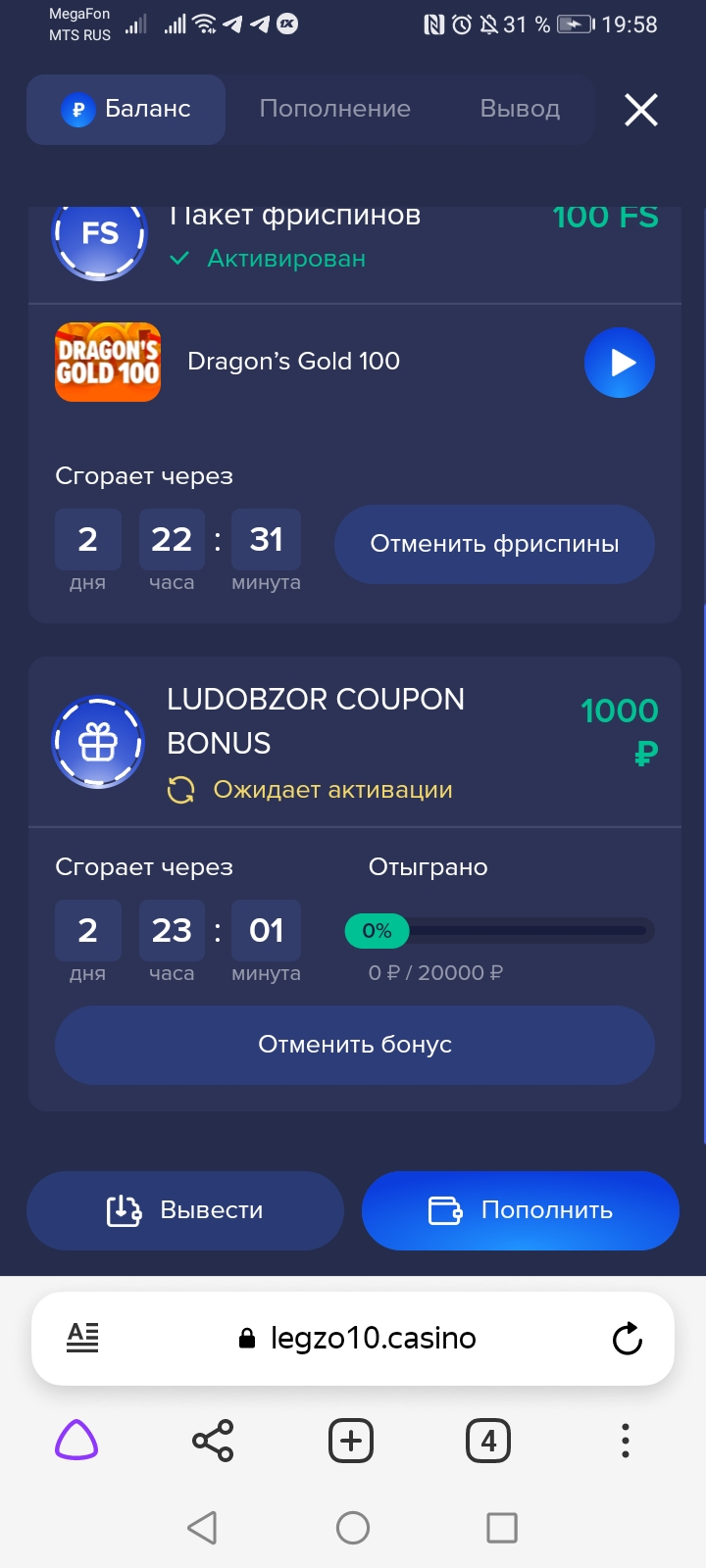This screenshot has height=1568, width=706.
Task: Open the browser overflow menu
Action: tap(626, 1441)
